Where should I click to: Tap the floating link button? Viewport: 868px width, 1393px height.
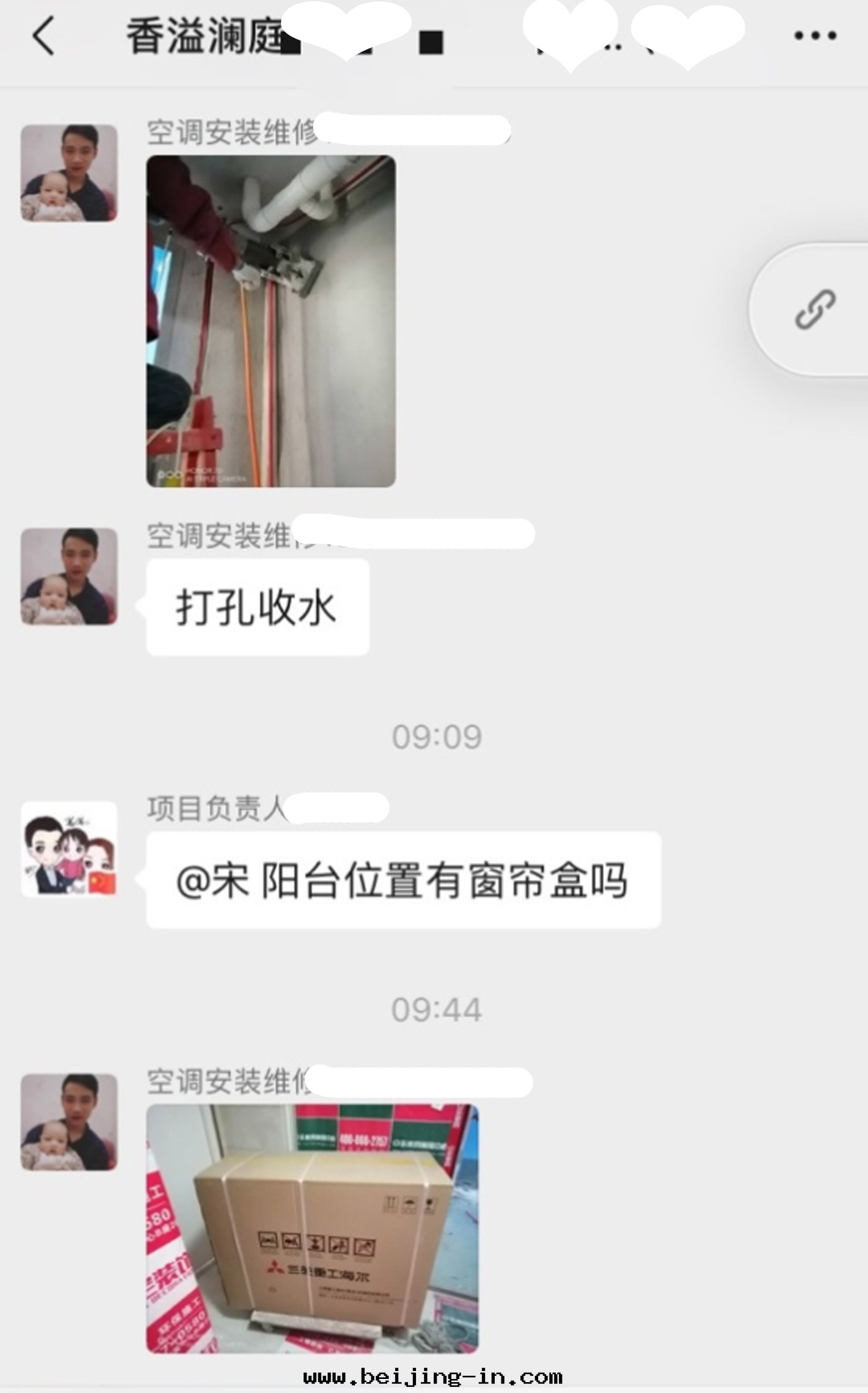pos(815,310)
